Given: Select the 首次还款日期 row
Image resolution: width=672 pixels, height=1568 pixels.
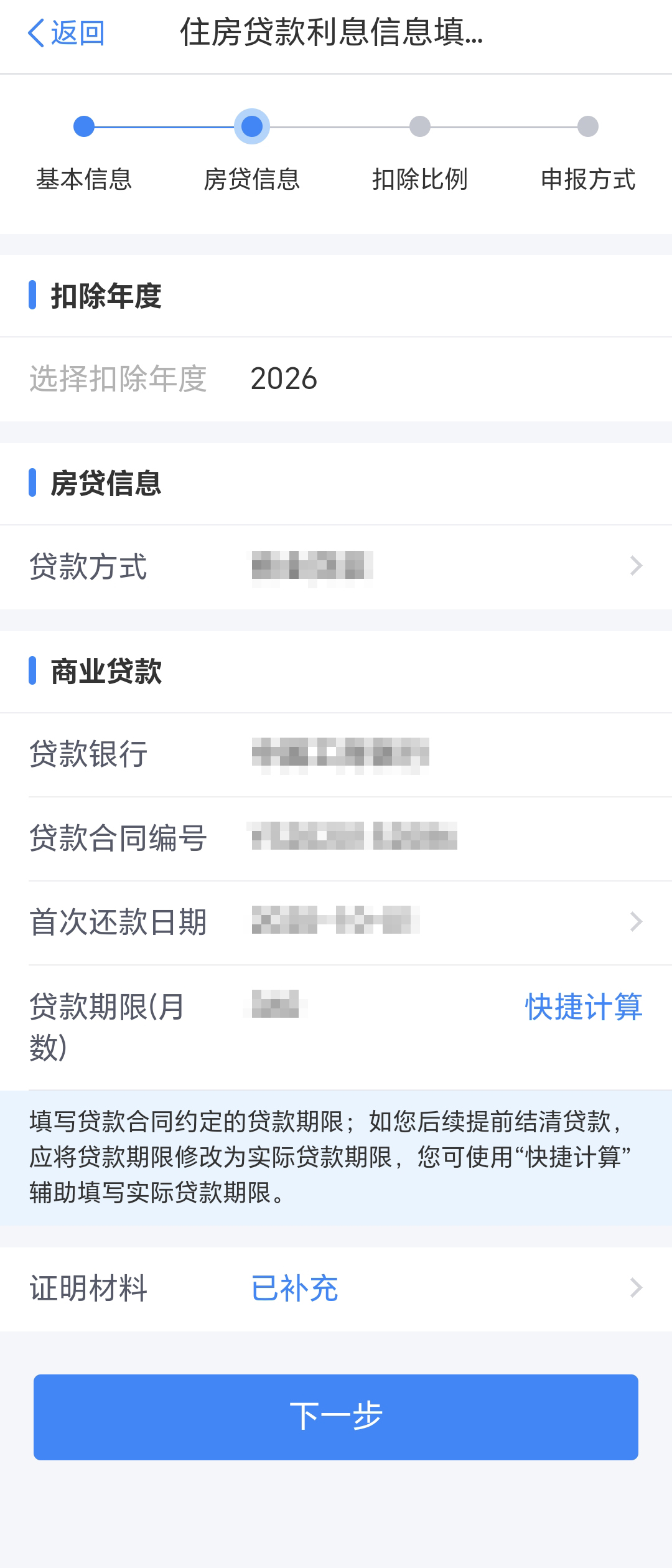Looking at the screenshot, I should 336,919.
